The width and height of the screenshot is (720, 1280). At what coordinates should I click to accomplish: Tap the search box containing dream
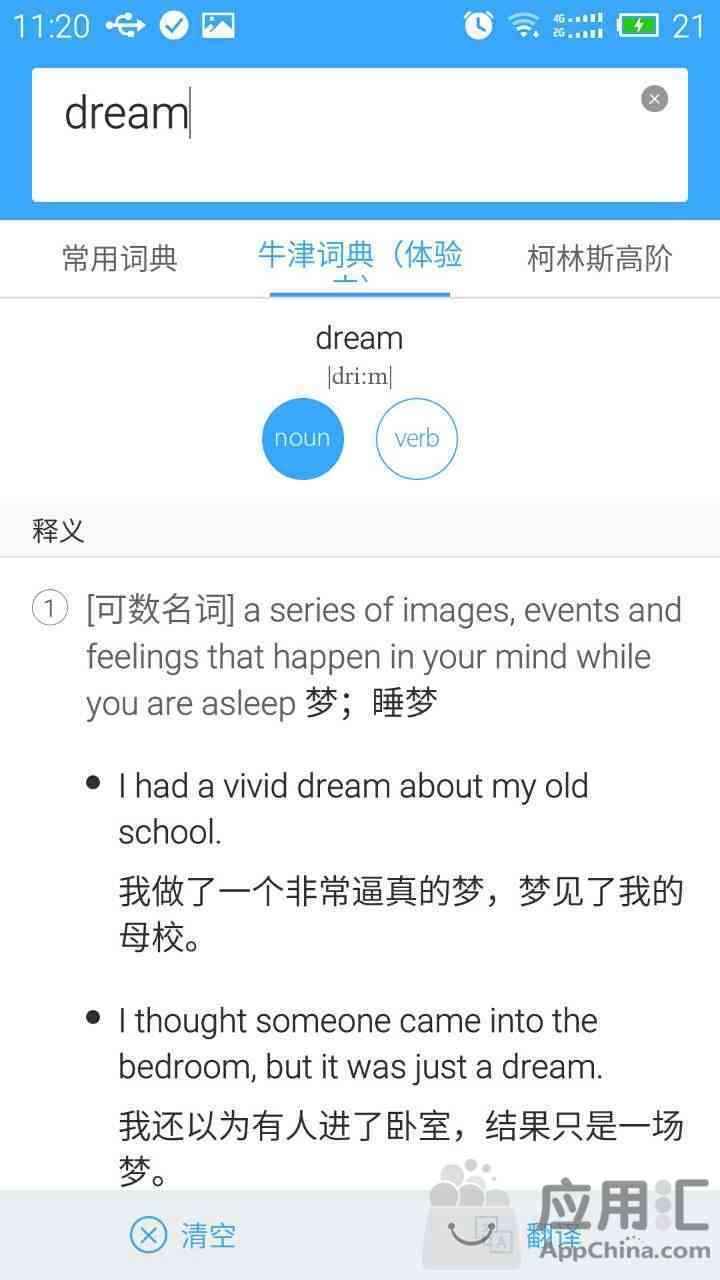point(340,135)
